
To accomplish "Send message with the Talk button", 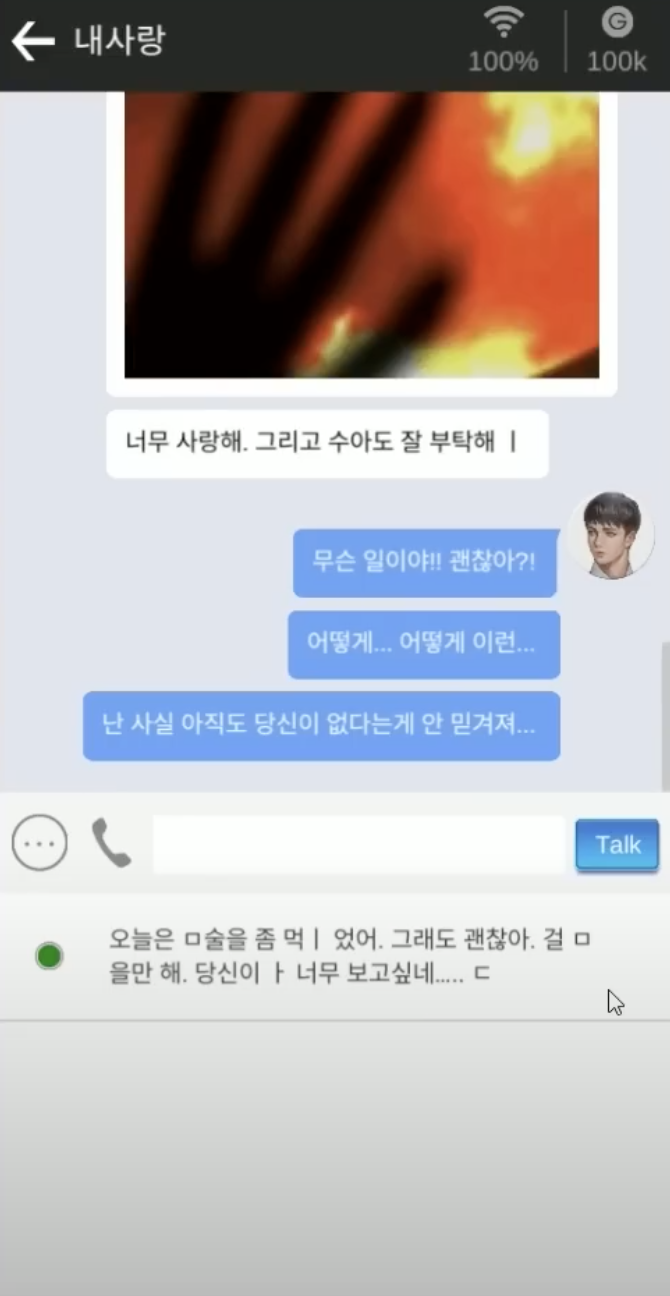I will tap(617, 845).
